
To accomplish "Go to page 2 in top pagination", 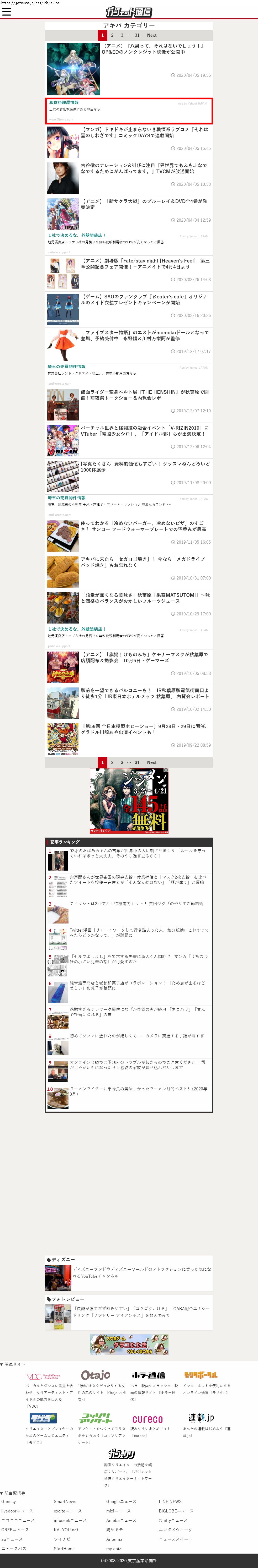I will click(x=112, y=35).
